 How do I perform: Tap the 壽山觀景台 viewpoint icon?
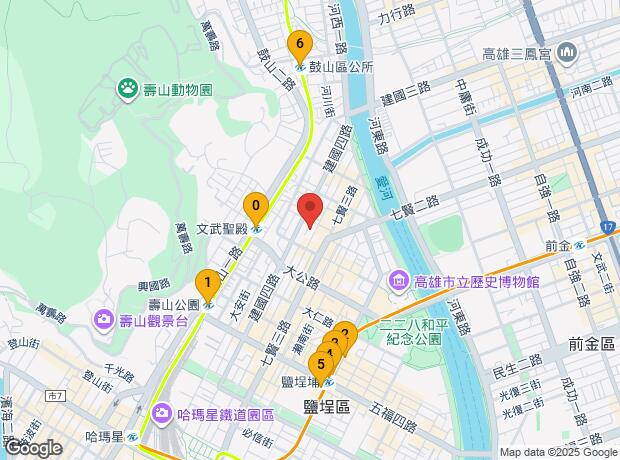click(x=104, y=321)
